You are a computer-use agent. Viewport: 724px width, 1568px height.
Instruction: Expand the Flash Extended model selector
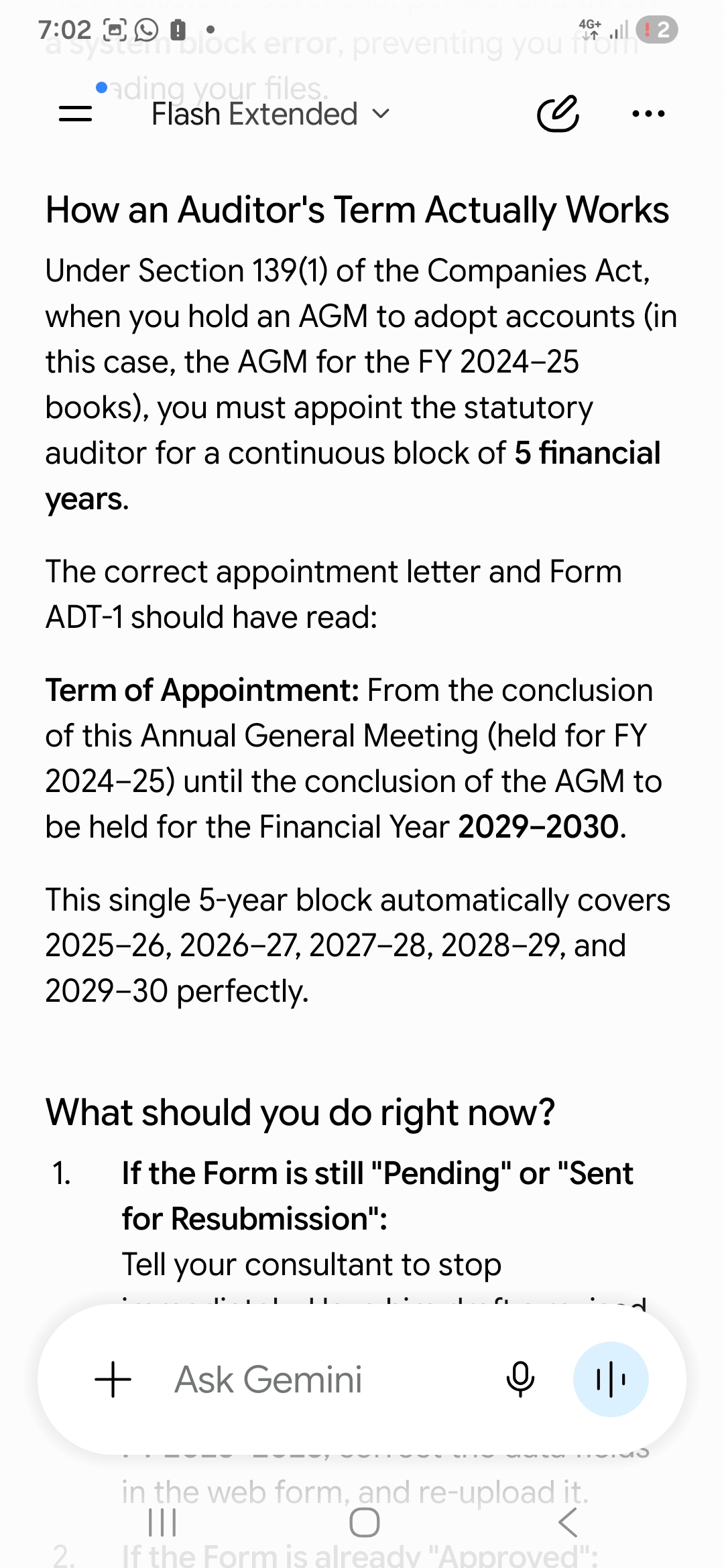[270, 114]
